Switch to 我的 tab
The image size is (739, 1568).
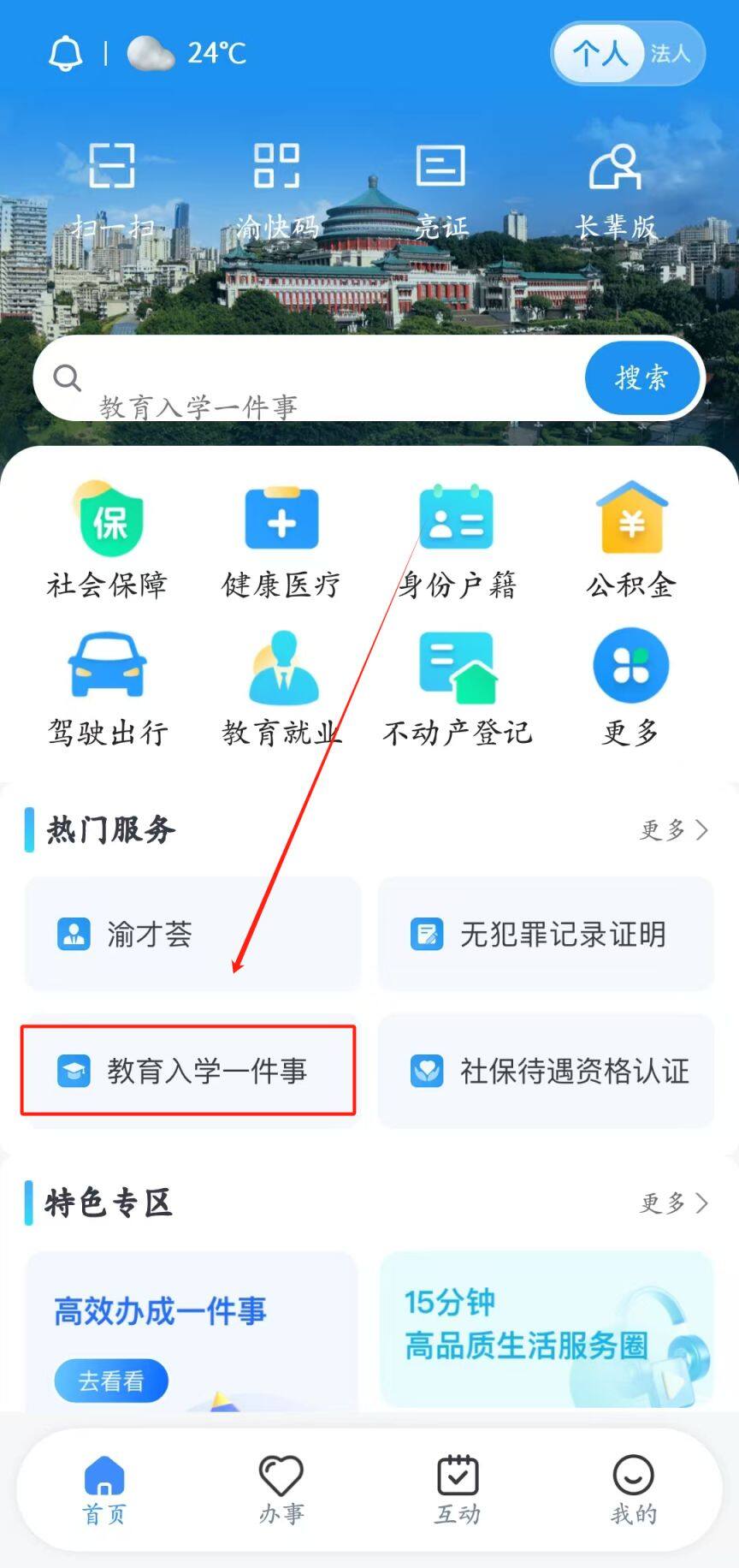point(633,1490)
